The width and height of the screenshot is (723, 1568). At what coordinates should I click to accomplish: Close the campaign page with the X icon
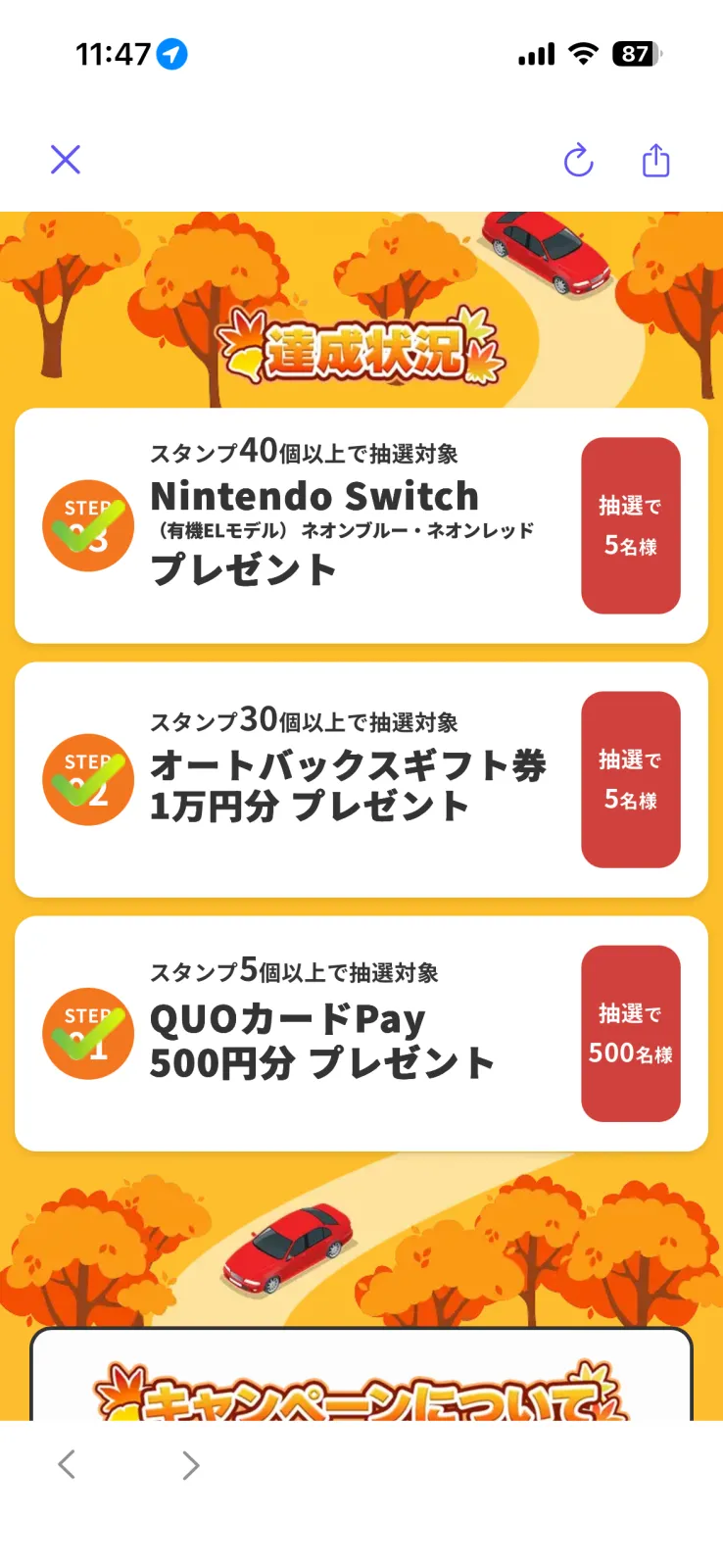coord(65,159)
